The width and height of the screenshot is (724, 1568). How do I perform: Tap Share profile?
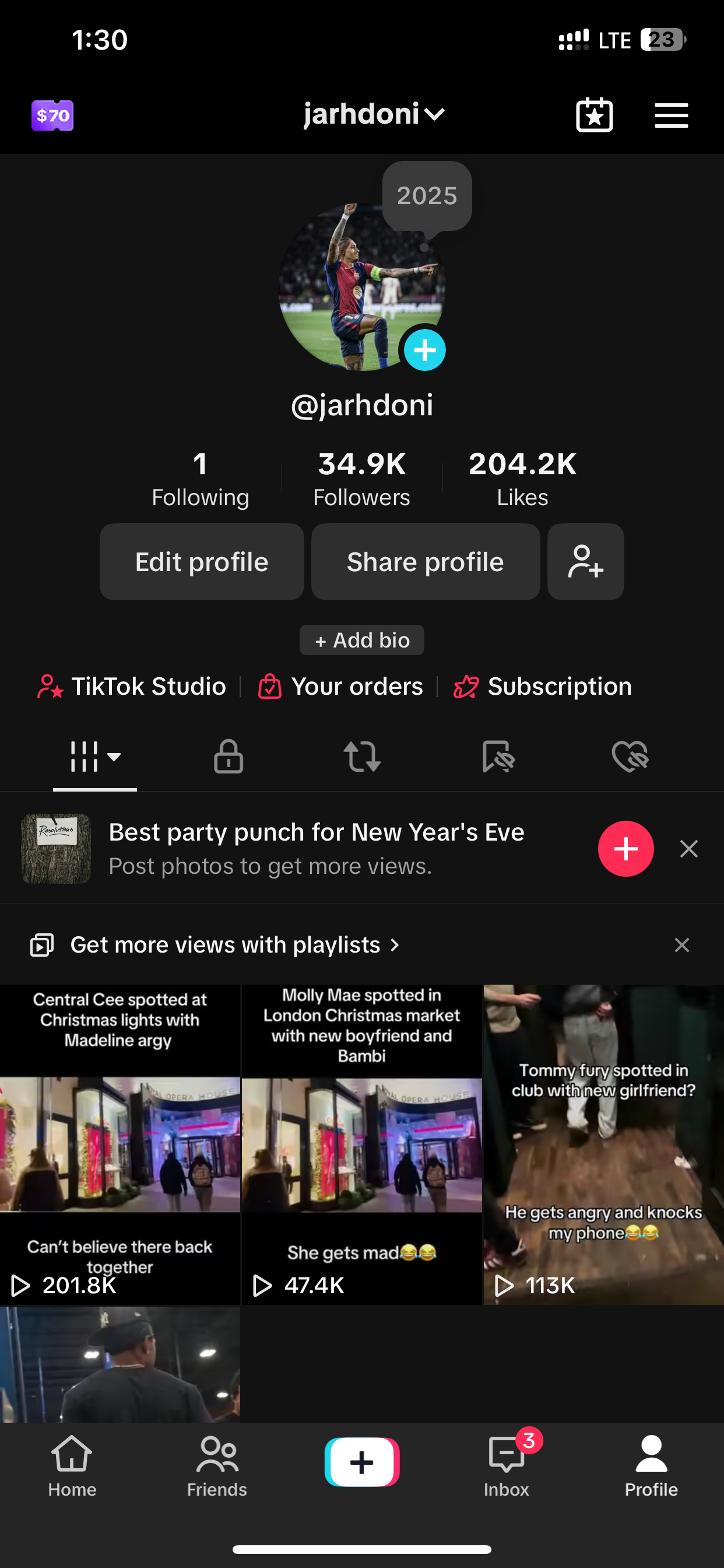425,562
